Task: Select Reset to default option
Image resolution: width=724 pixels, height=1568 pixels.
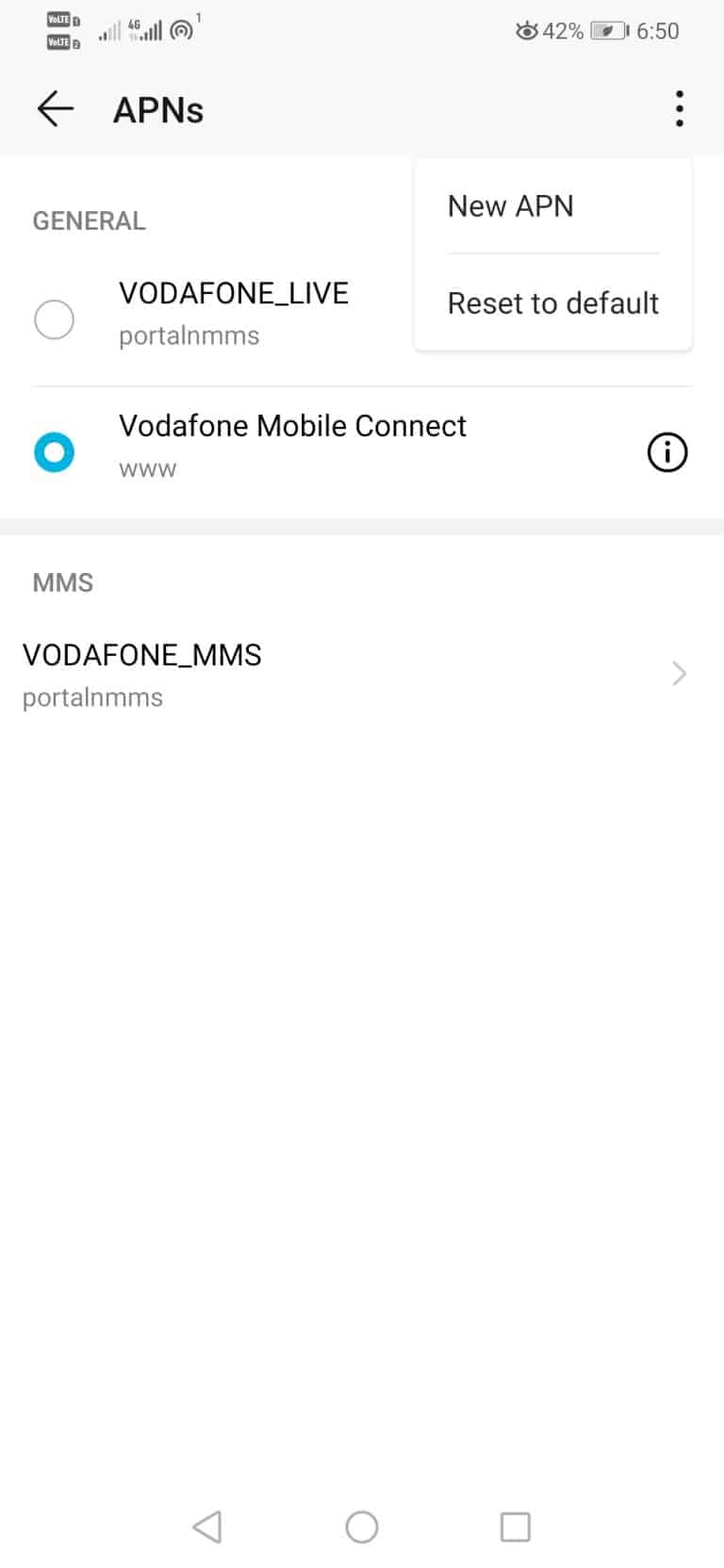Action: (x=553, y=303)
